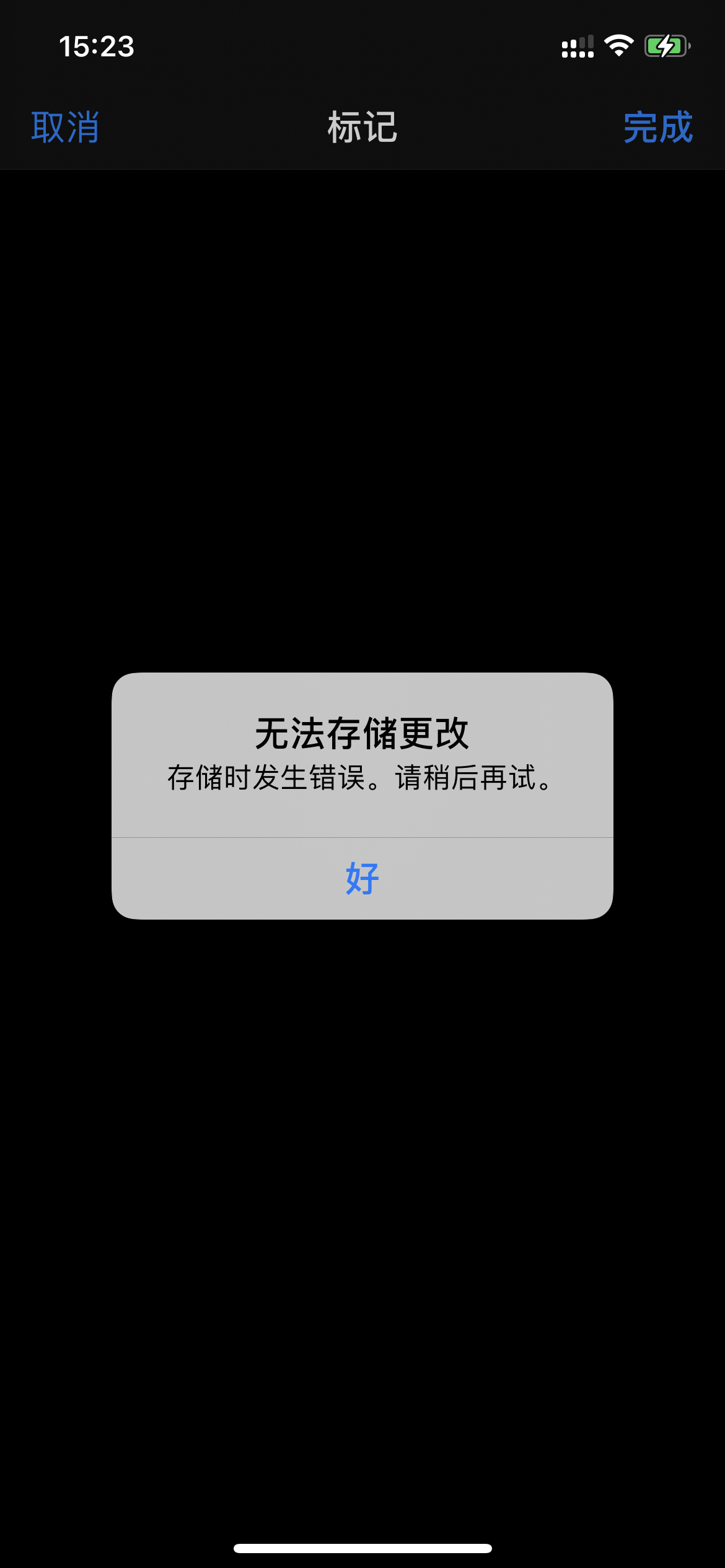Image resolution: width=725 pixels, height=1568 pixels.
Task: Tap 完成 to finish markup
Action: tap(657, 128)
